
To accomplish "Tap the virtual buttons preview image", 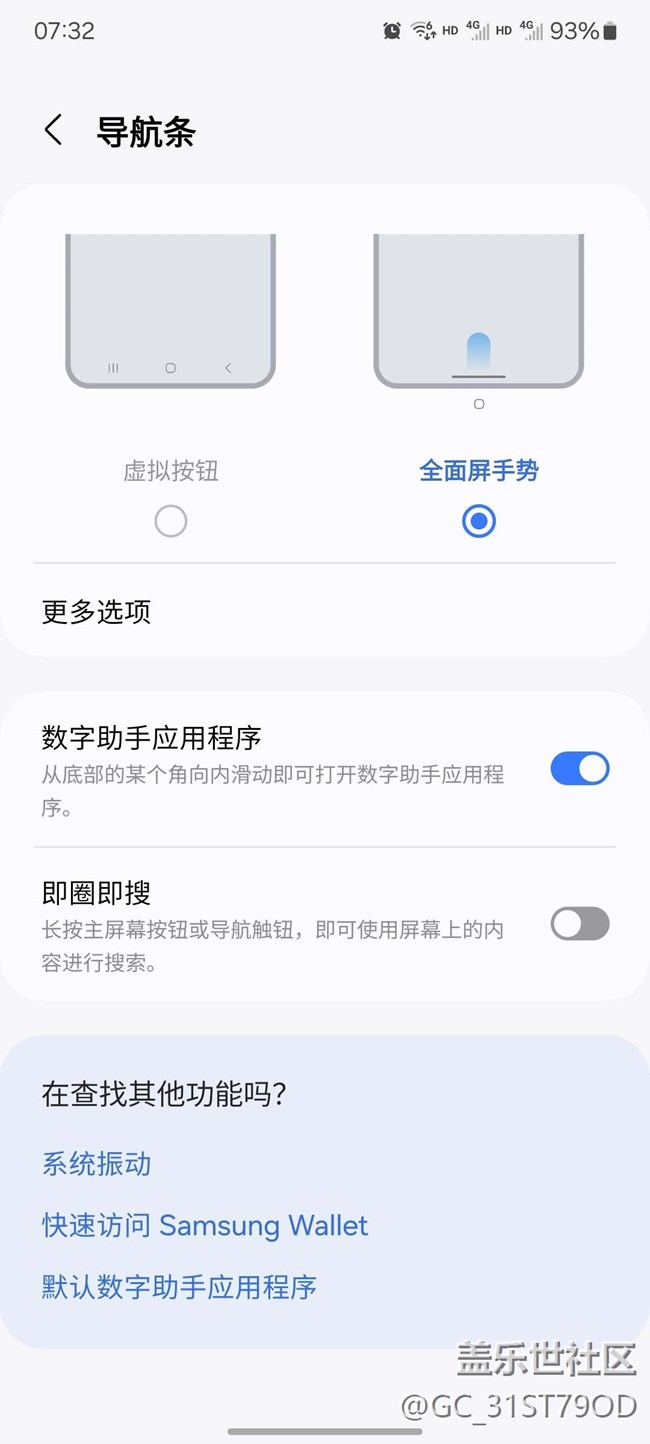I will pos(171,311).
